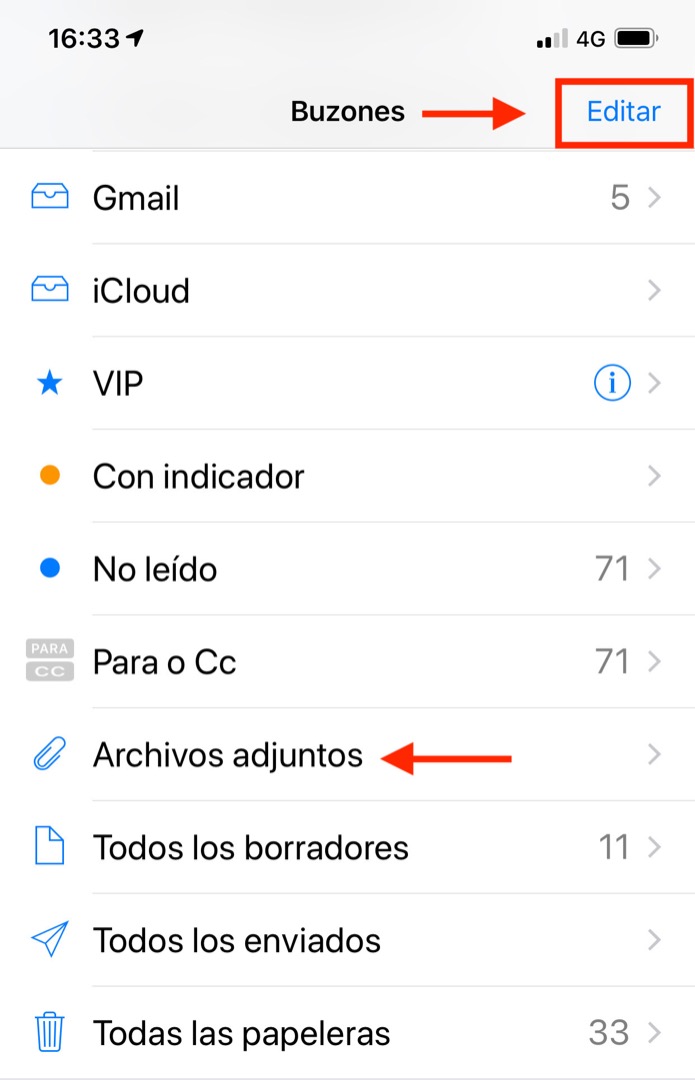Image resolution: width=695 pixels, height=1080 pixels.
Task: Open Todas las papeleras
Action: (241, 1033)
